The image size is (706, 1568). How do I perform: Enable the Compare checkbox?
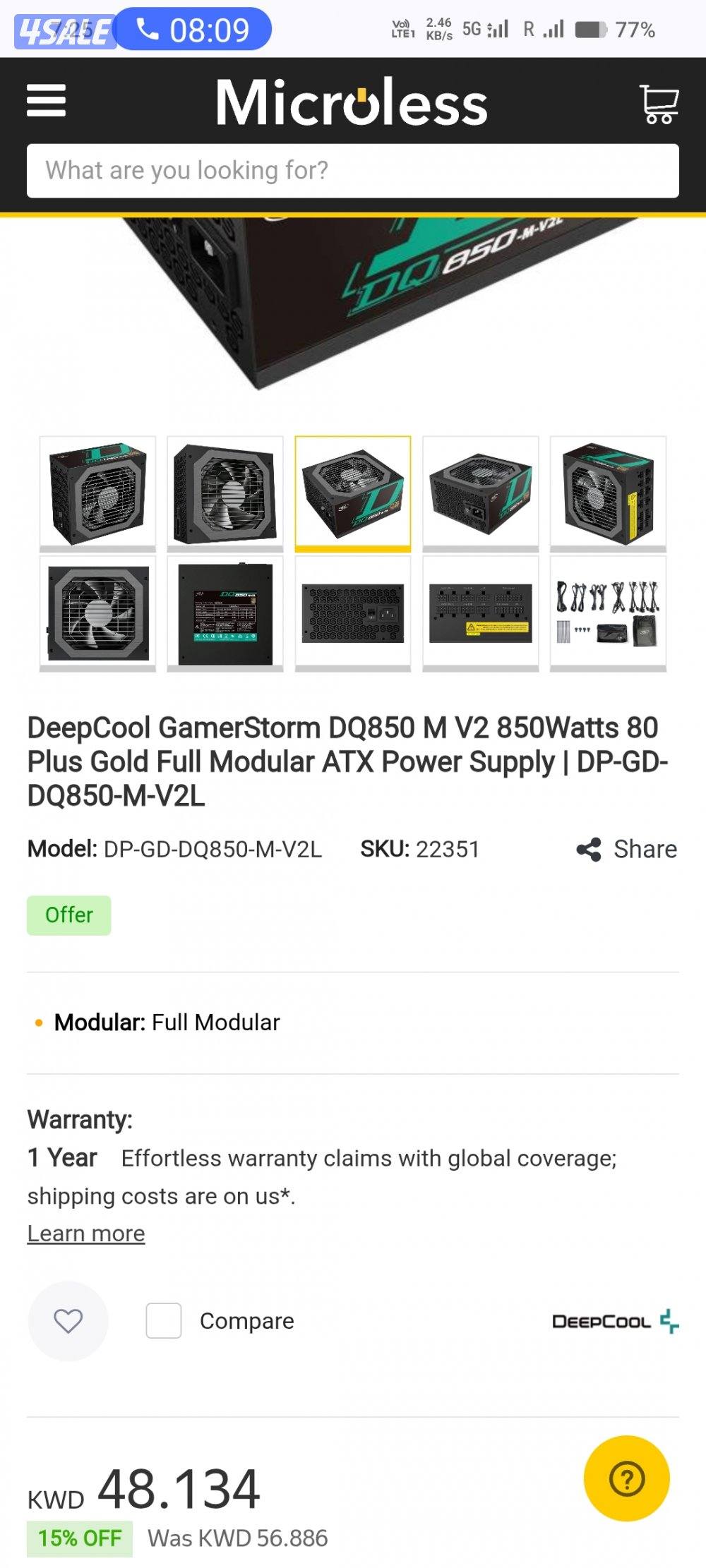tap(164, 1320)
